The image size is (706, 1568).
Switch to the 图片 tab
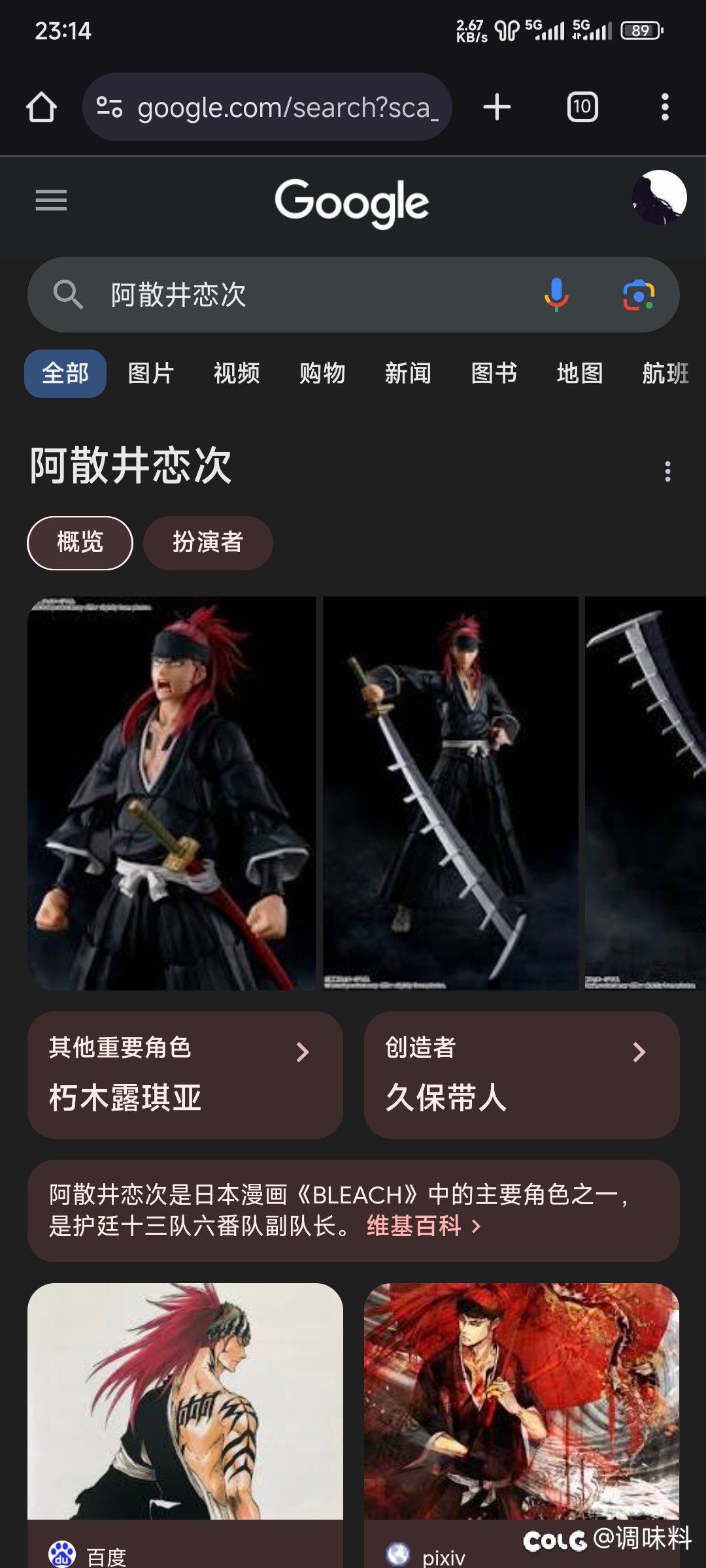pos(151,374)
